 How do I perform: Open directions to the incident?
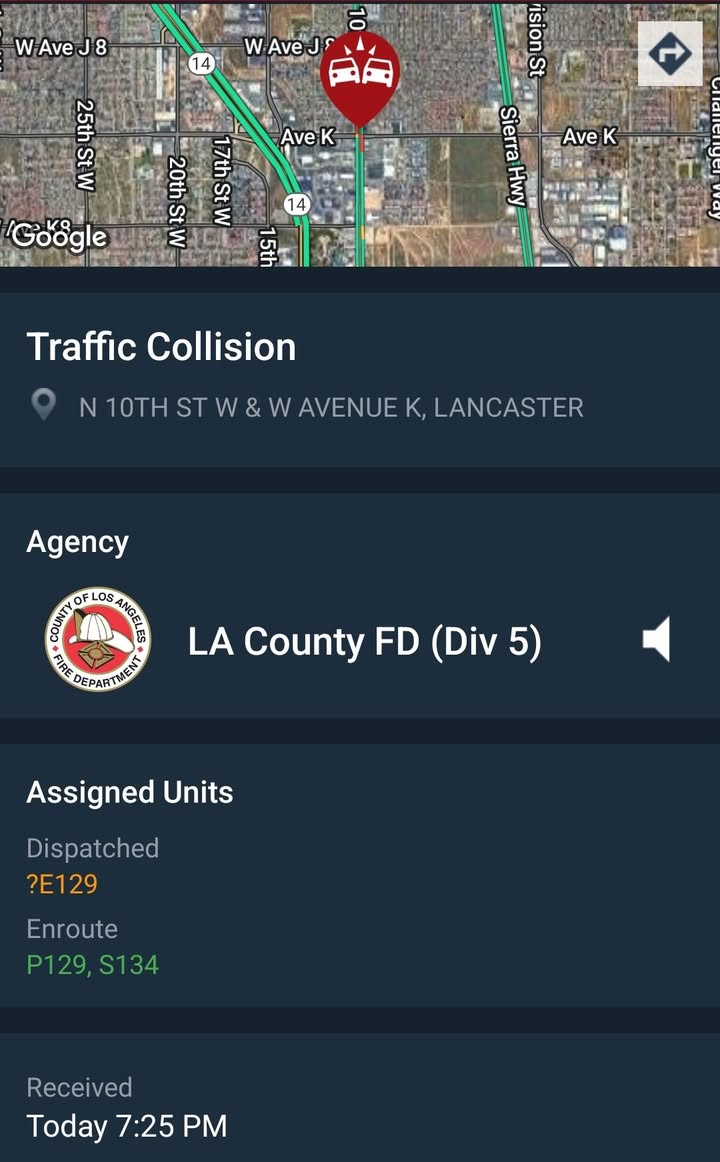(x=670, y=53)
